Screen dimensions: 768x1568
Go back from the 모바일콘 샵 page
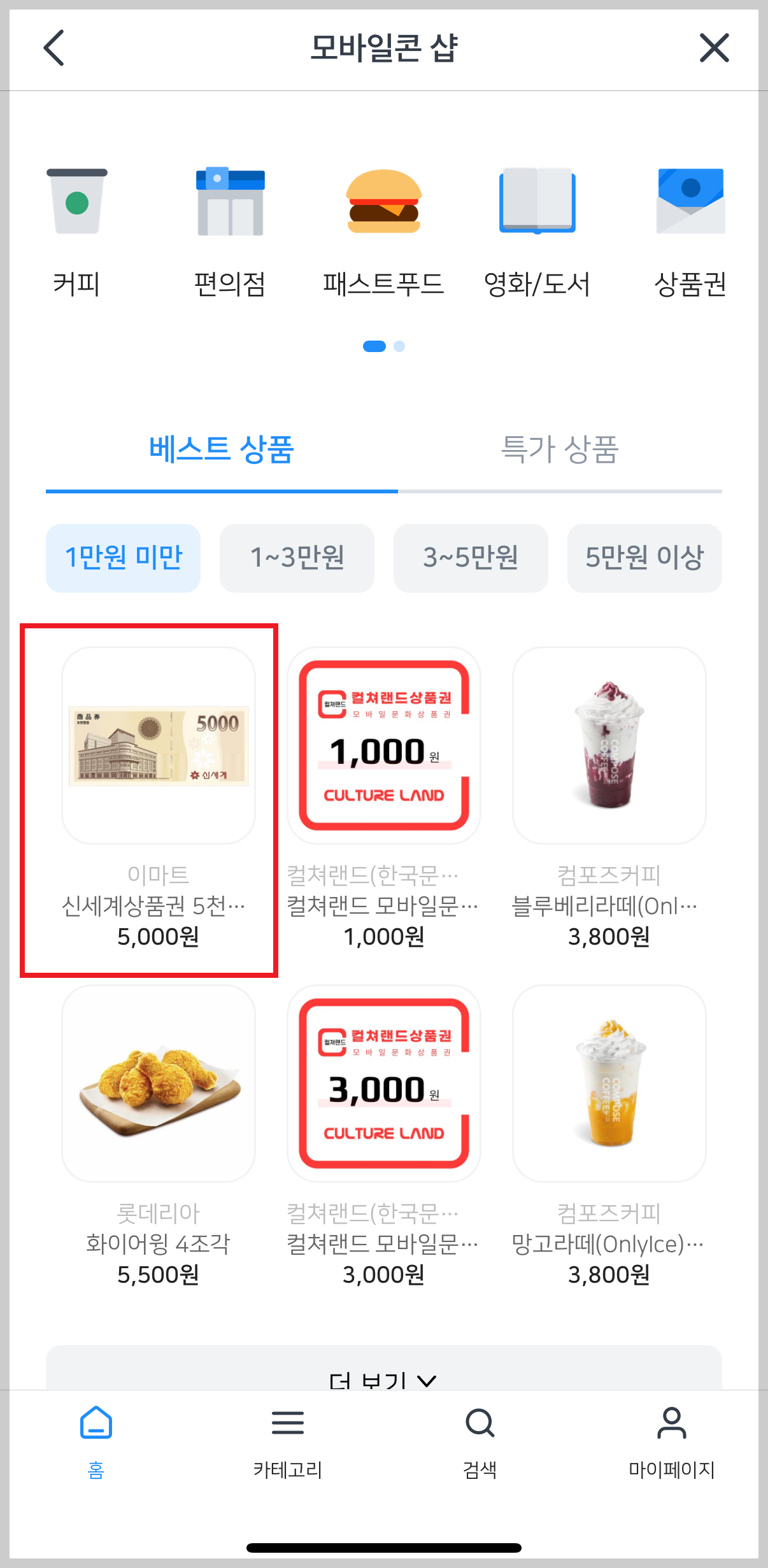click(x=54, y=48)
